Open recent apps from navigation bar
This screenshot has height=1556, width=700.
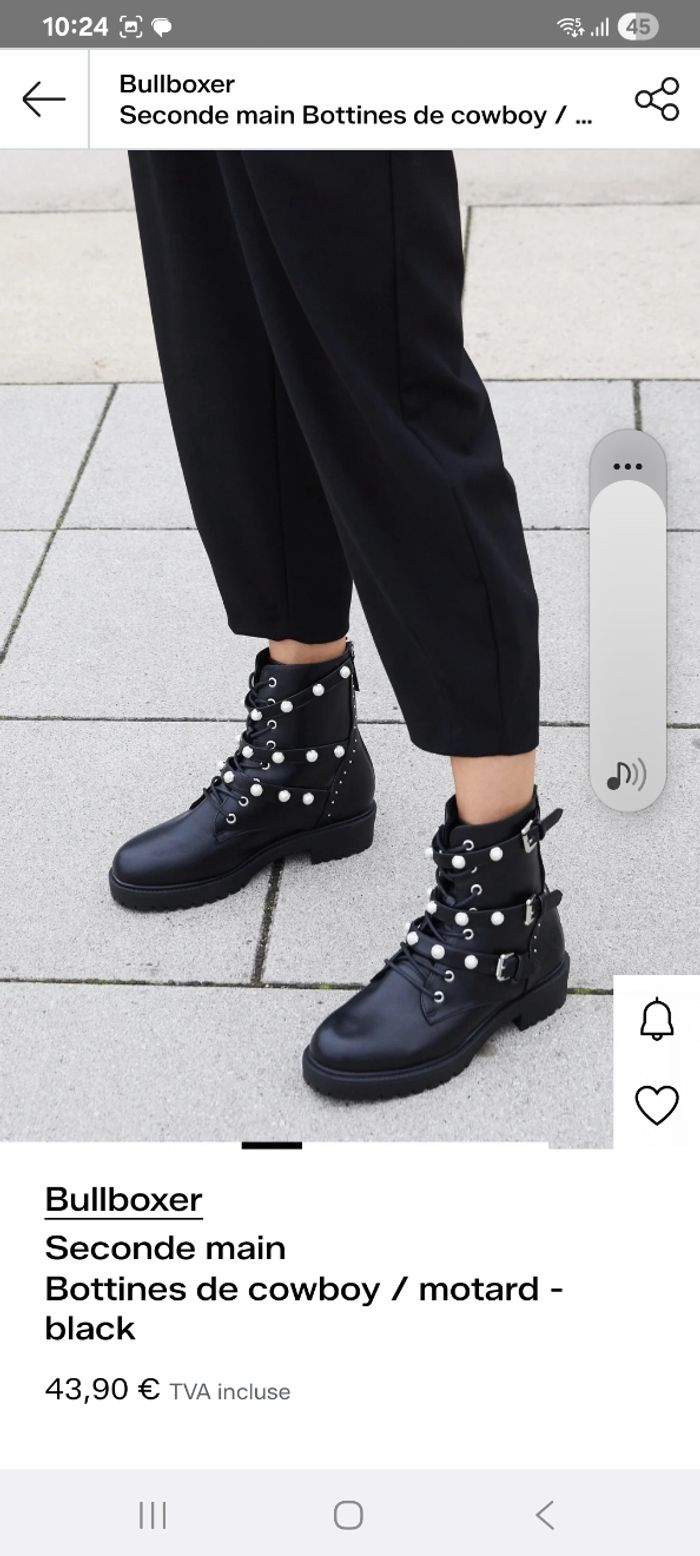tap(152, 1515)
